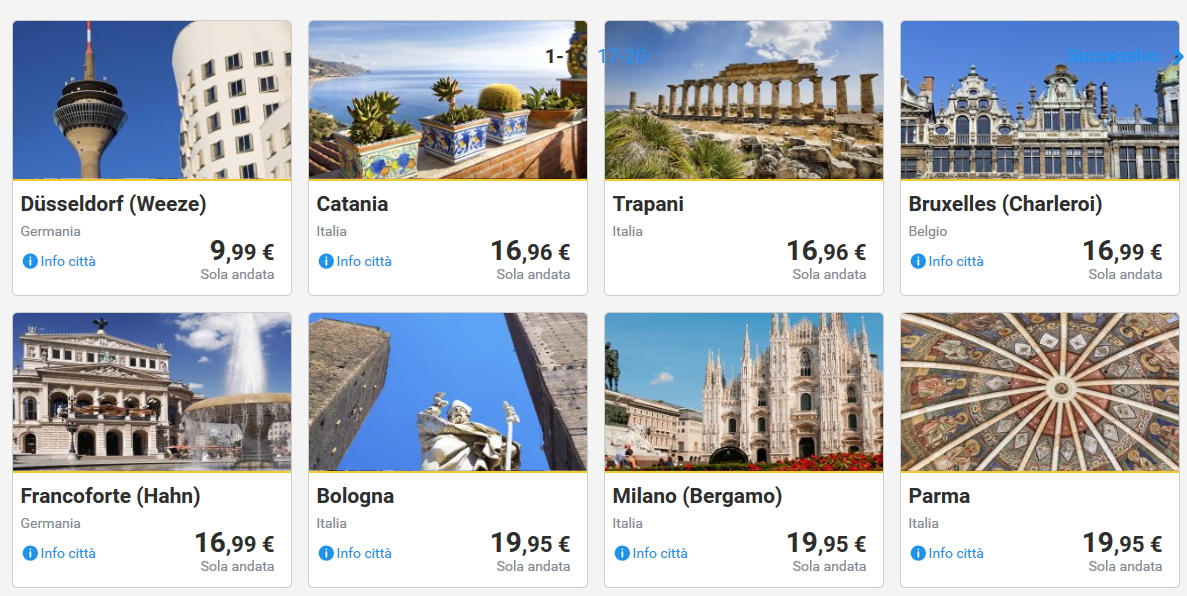Show Info città for Bruxelles (Charleroi)

(948, 262)
